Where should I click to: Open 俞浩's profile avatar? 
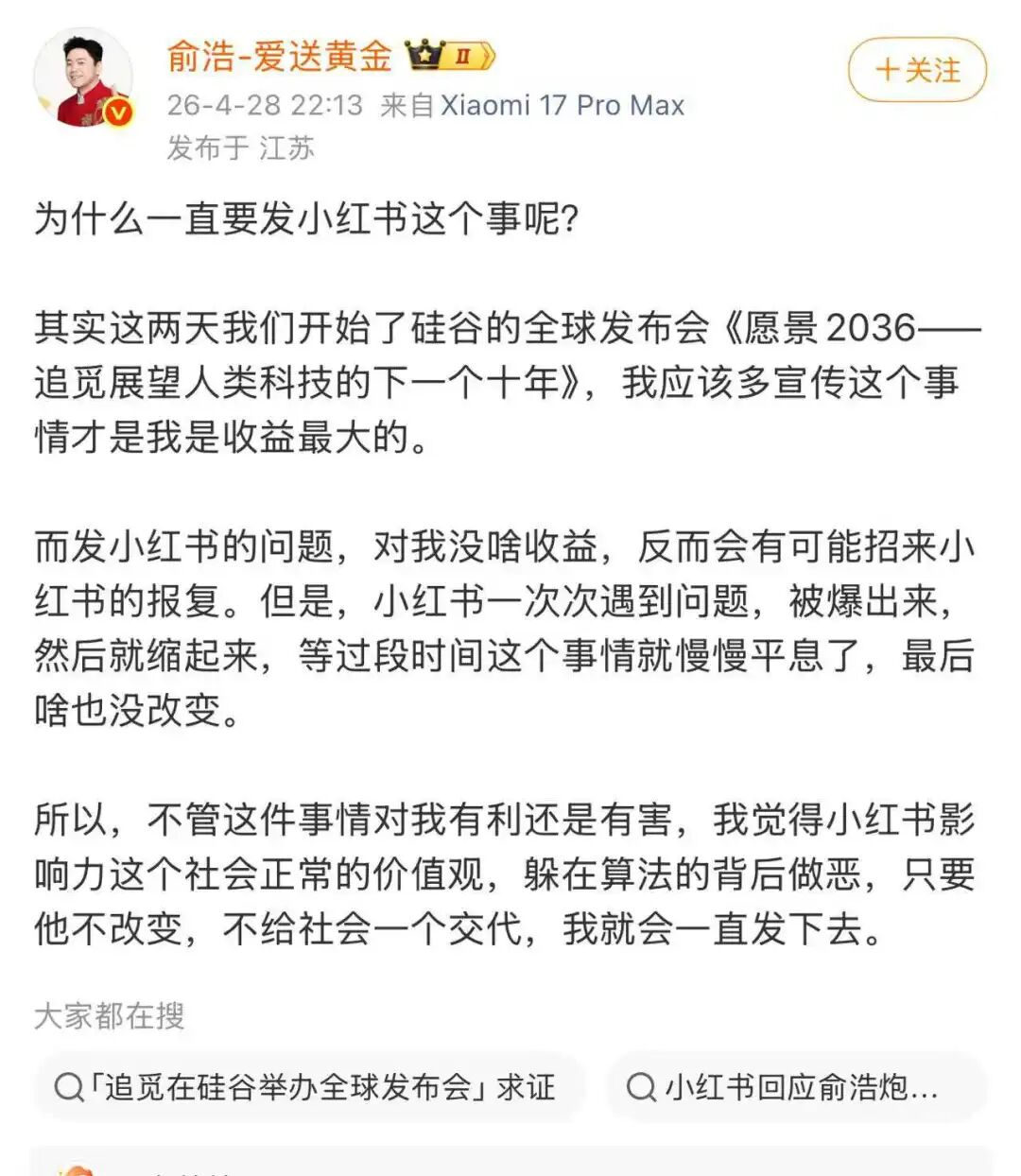point(82,78)
